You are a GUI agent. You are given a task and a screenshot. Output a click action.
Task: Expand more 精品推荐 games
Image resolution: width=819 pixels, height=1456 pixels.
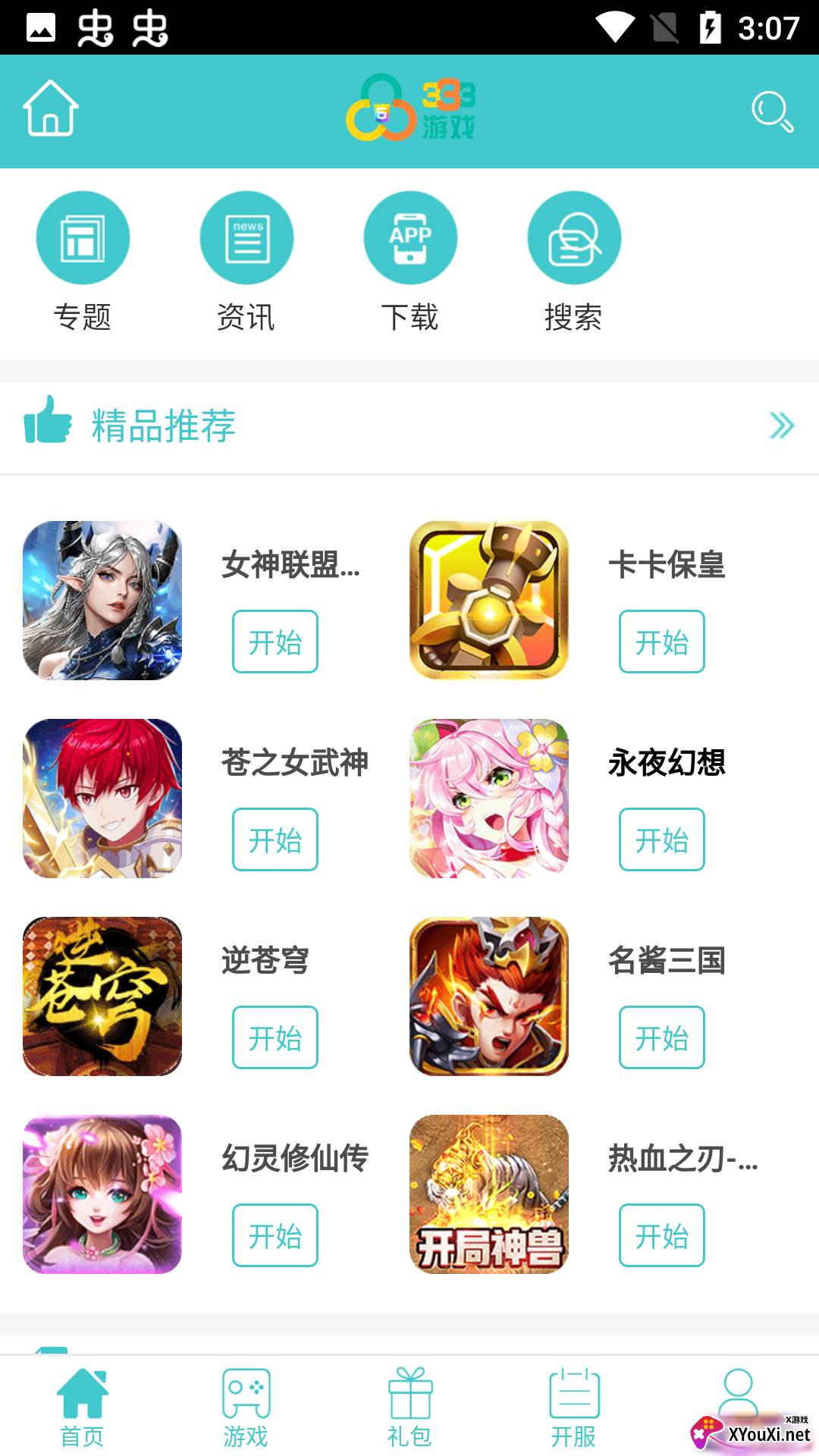pos(781,425)
